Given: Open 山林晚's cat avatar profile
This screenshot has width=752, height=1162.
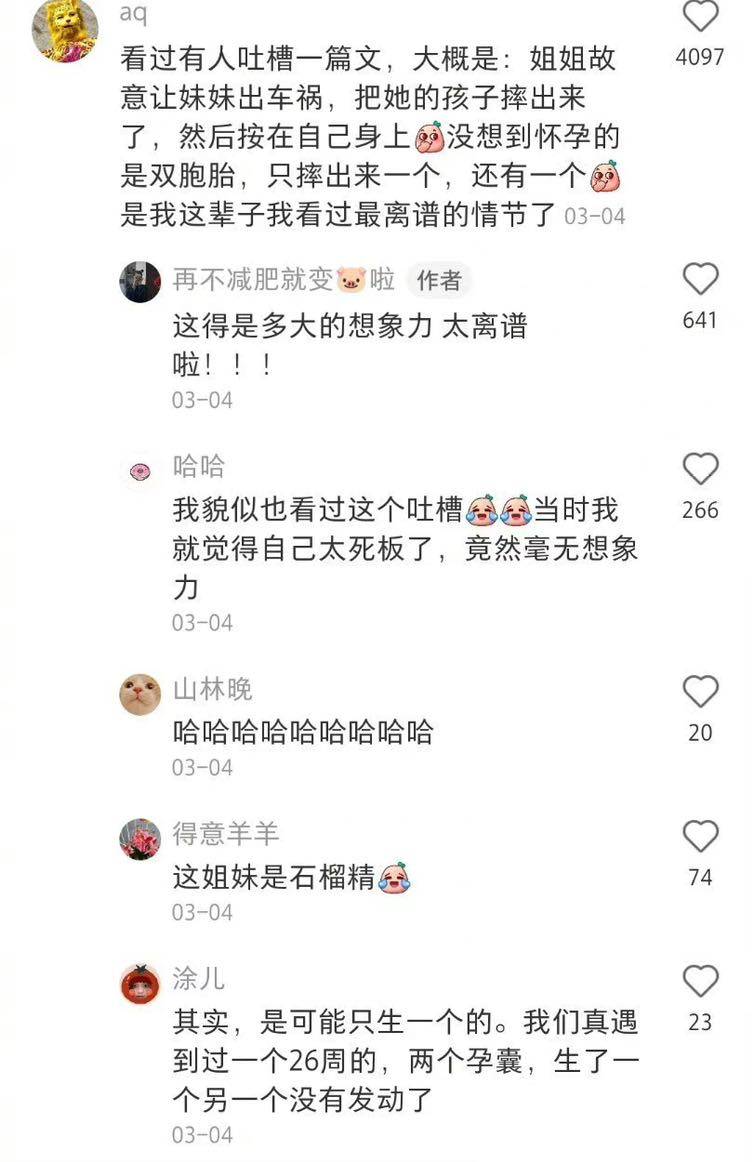Looking at the screenshot, I should [140, 693].
